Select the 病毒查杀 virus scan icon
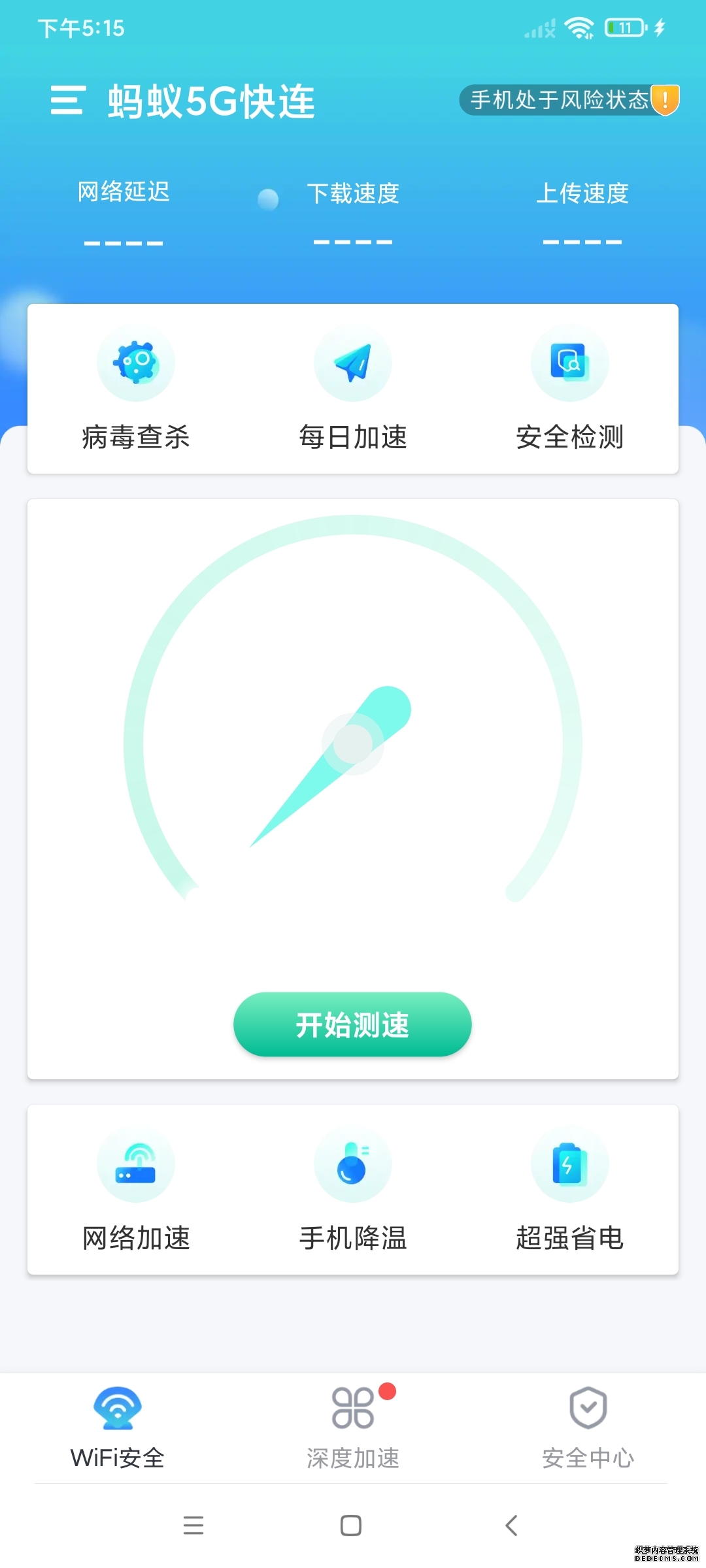Screen dimensions: 706x1568 (x=135, y=364)
